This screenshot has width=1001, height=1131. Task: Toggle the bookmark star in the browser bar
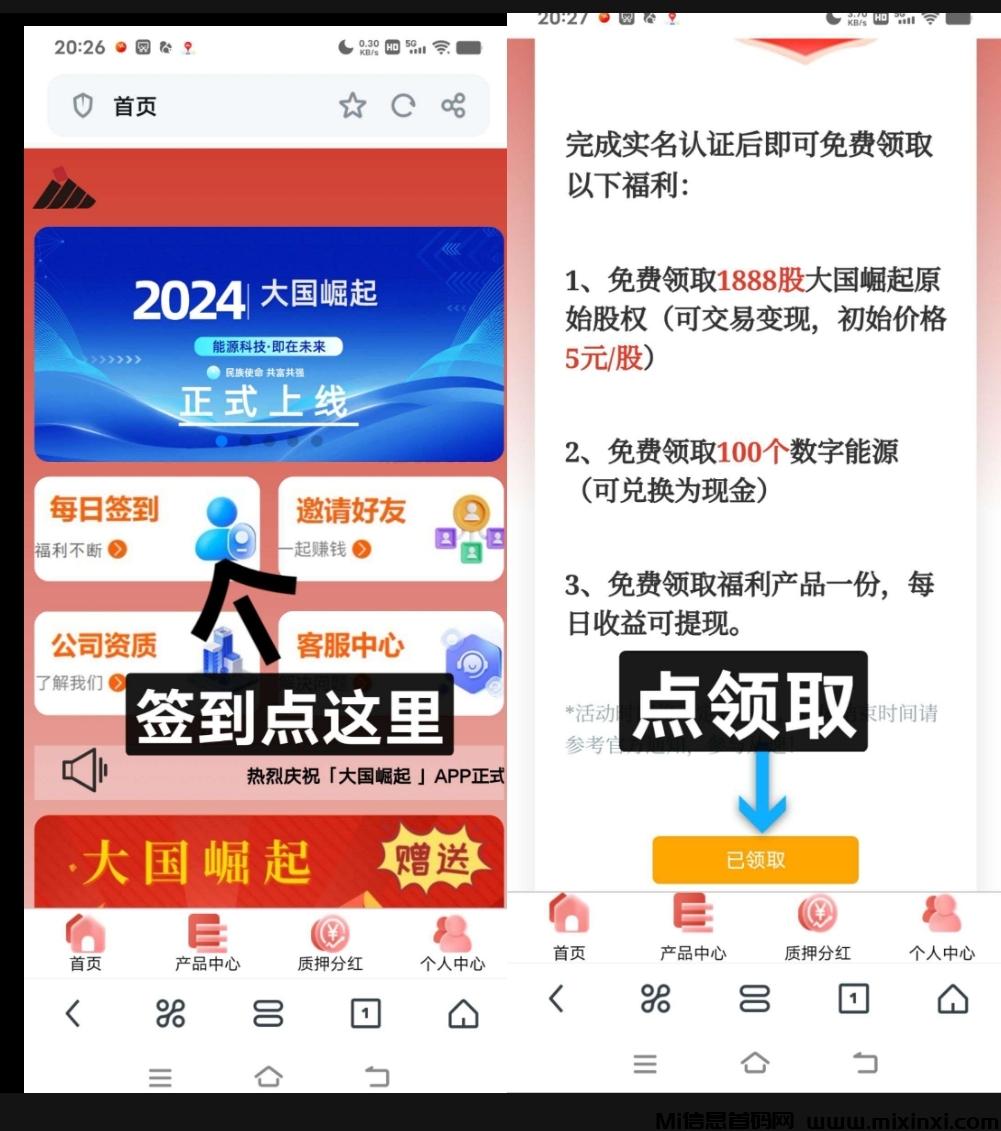(352, 104)
